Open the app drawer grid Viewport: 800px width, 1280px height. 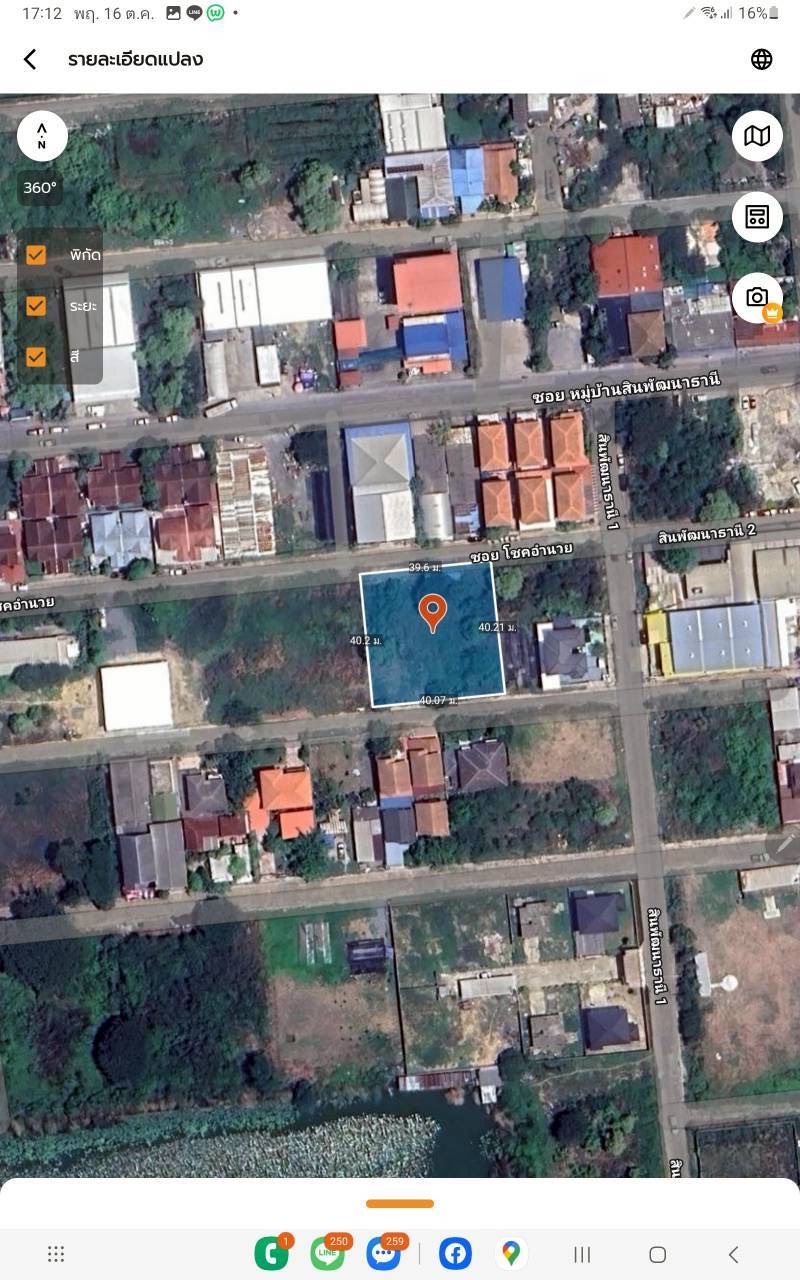tap(56, 1254)
